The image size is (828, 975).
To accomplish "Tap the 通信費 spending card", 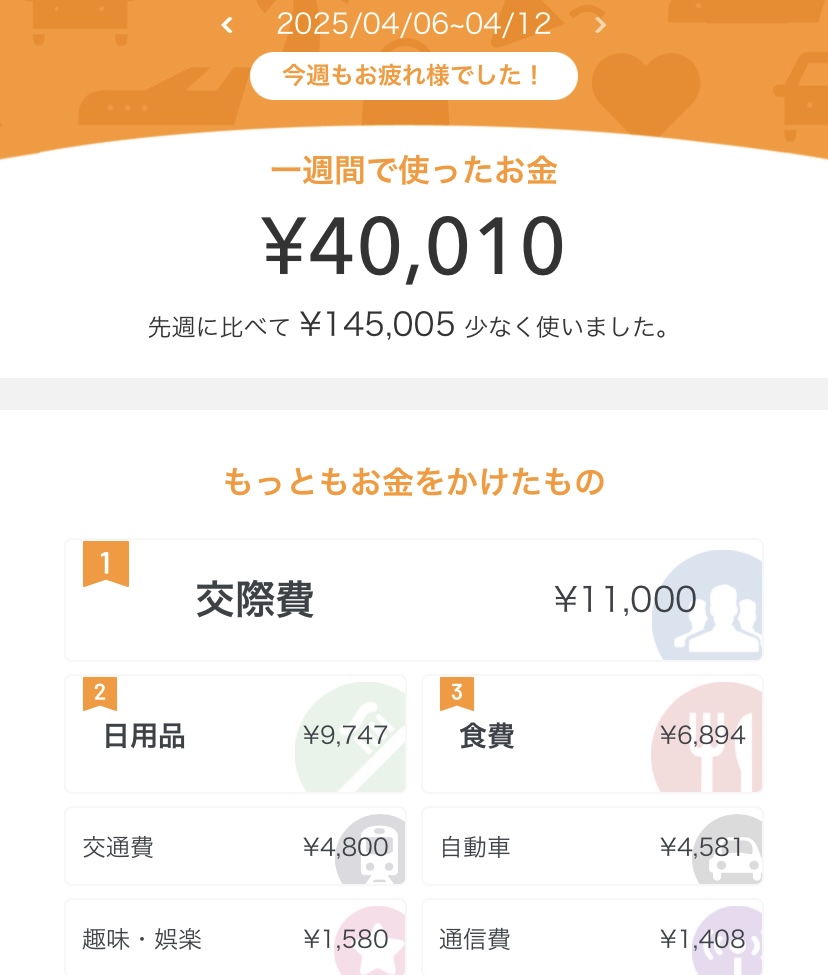I will pyautogui.click(x=592, y=939).
